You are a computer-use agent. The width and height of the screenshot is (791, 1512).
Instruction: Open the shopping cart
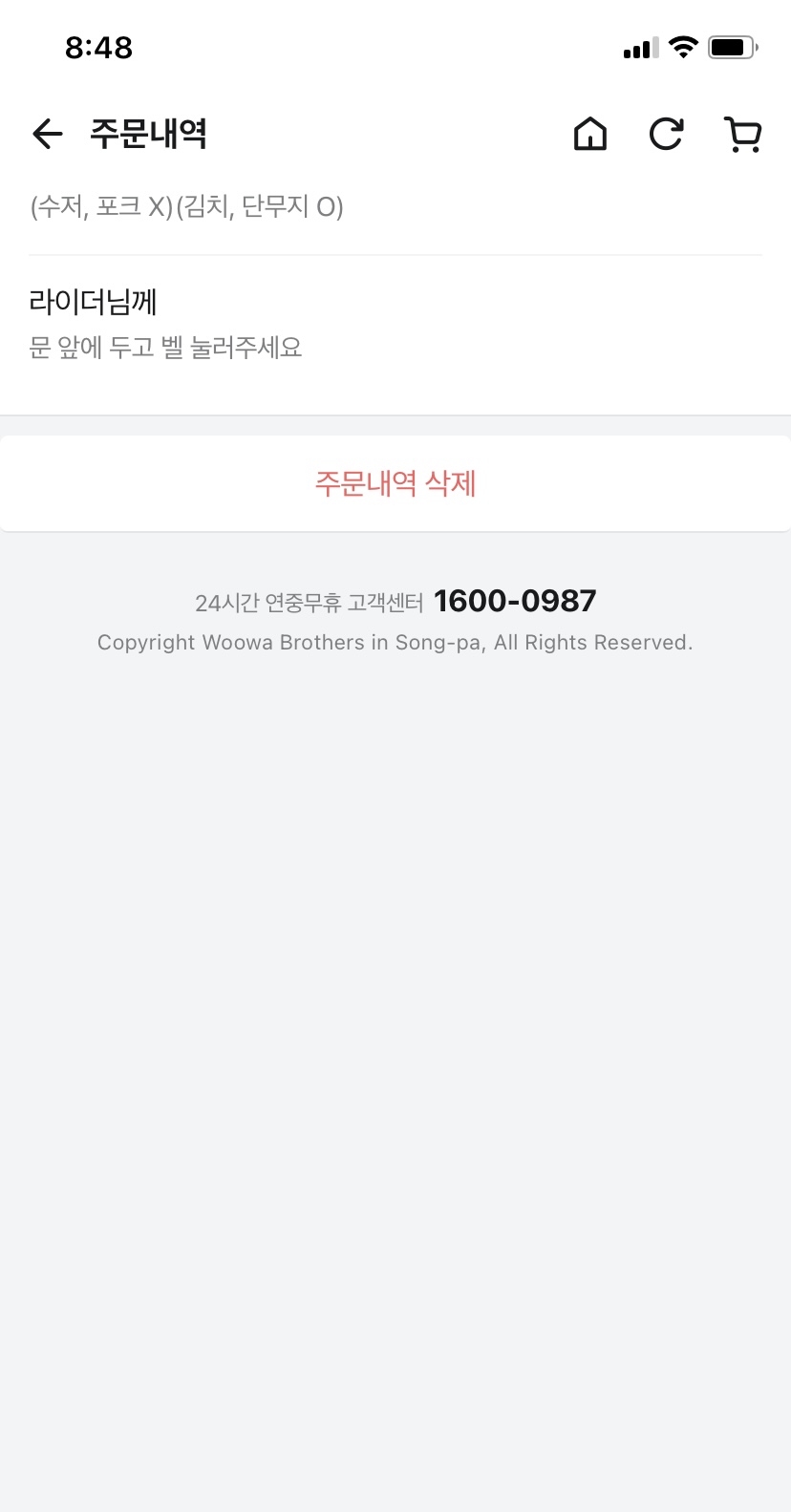click(x=742, y=134)
